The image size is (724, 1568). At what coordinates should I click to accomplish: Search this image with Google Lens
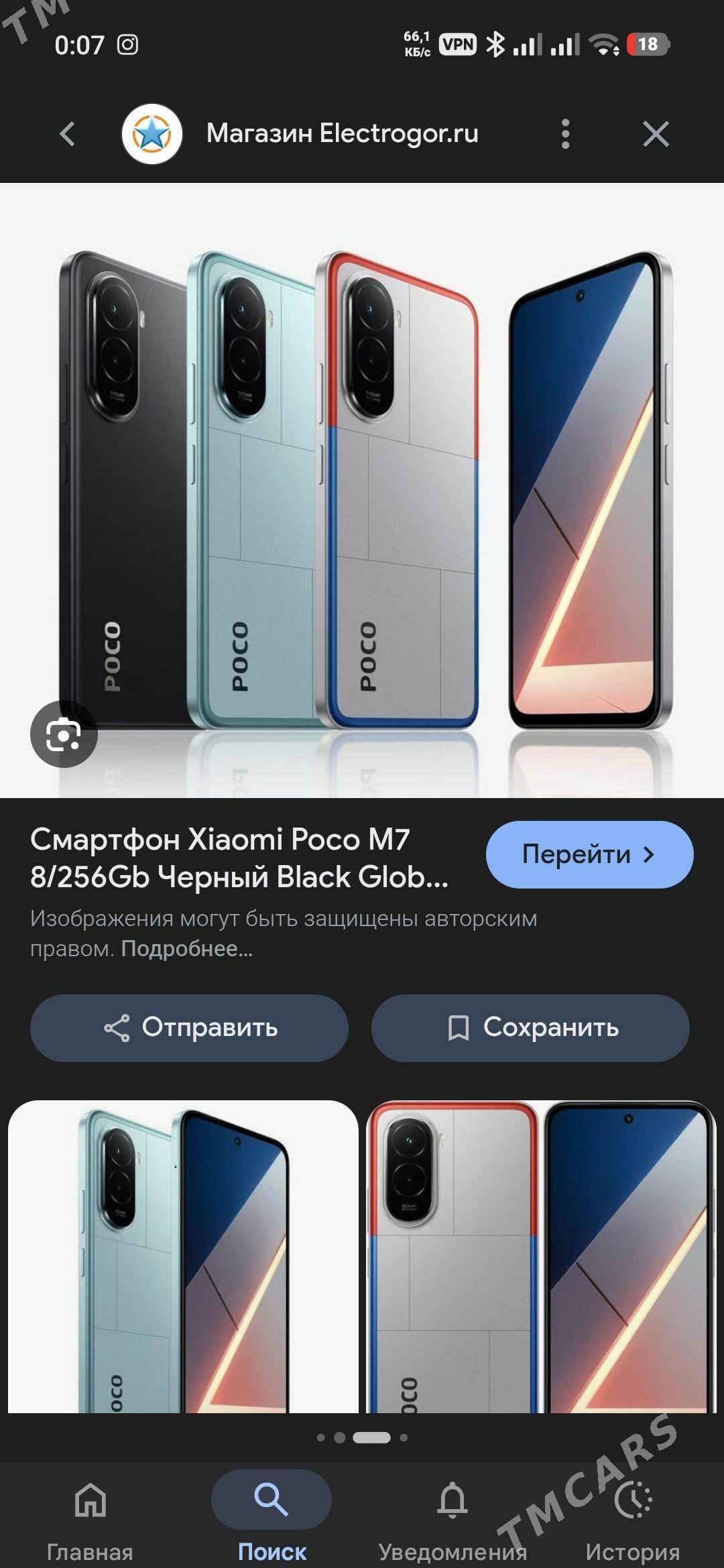click(x=64, y=734)
